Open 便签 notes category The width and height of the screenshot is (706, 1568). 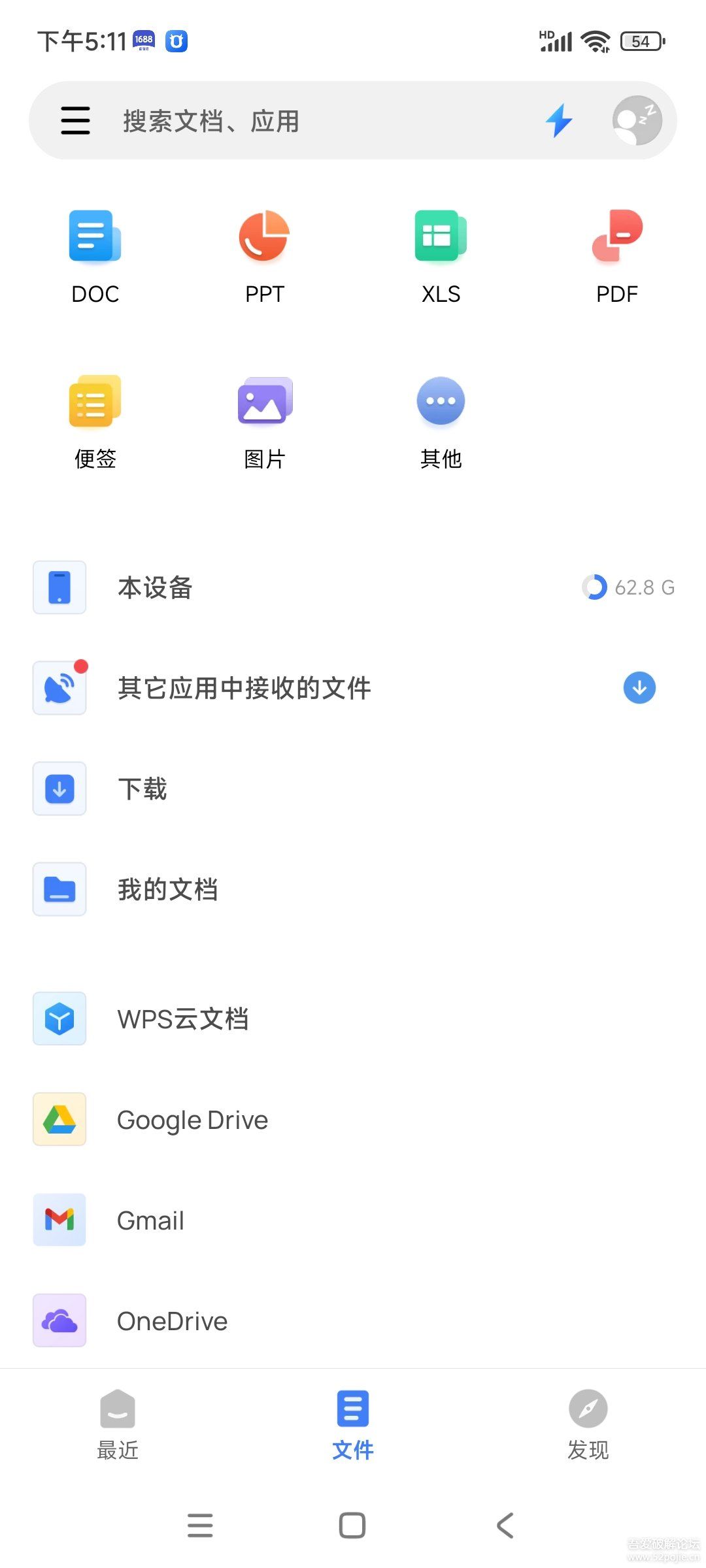[95, 422]
